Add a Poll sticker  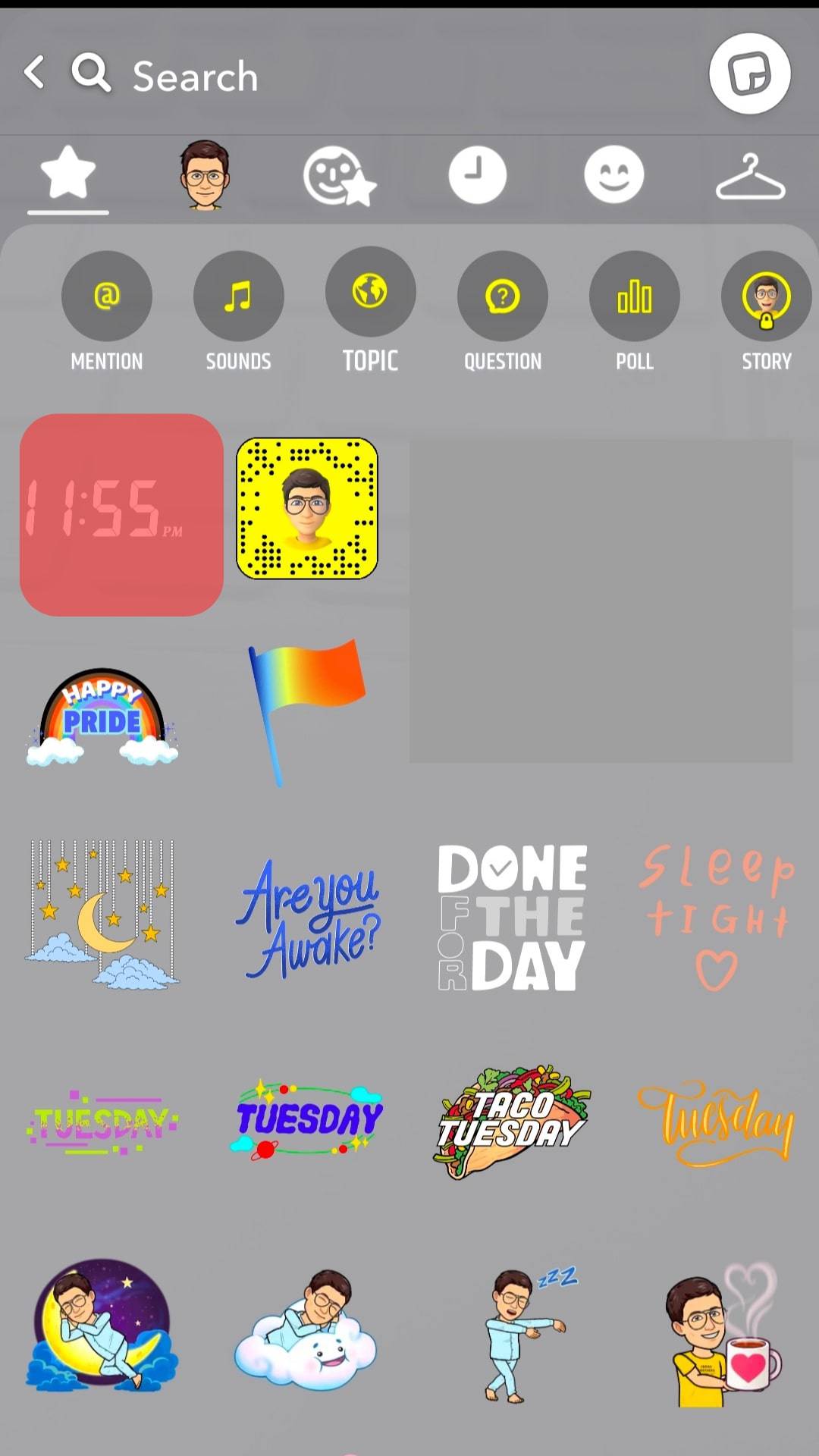click(x=634, y=296)
